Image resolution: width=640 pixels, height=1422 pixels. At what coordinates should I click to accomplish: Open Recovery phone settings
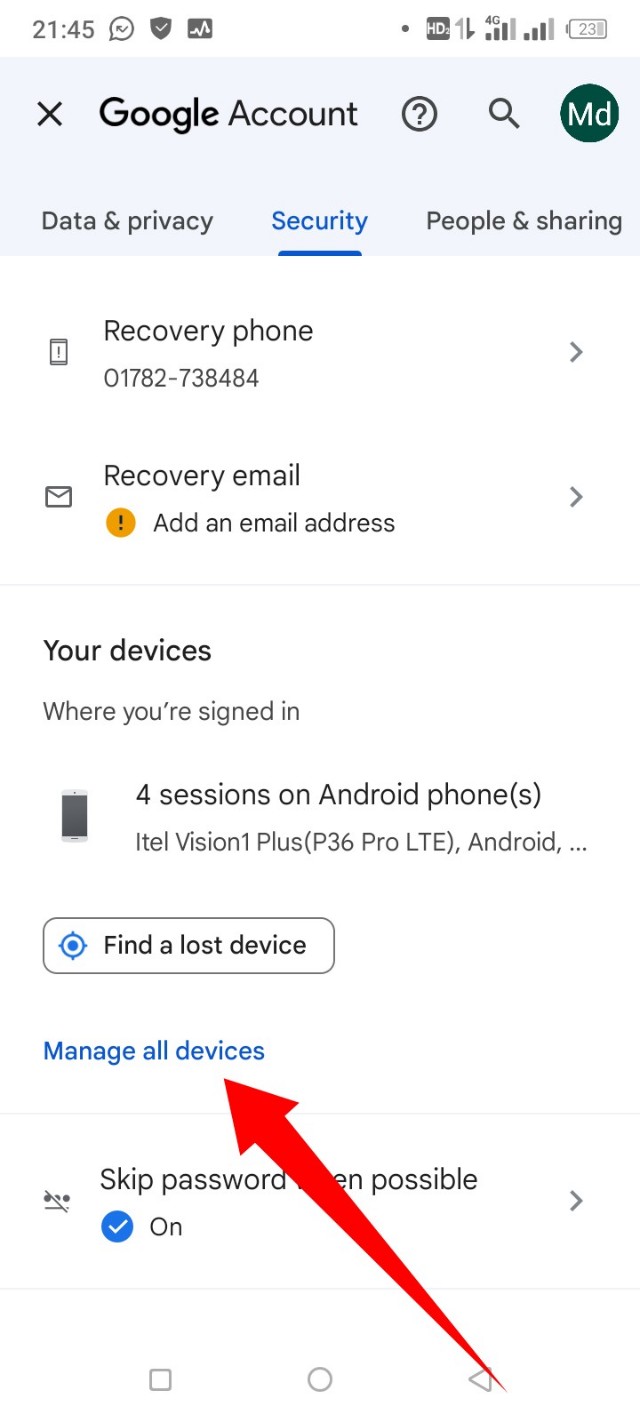tap(320, 353)
